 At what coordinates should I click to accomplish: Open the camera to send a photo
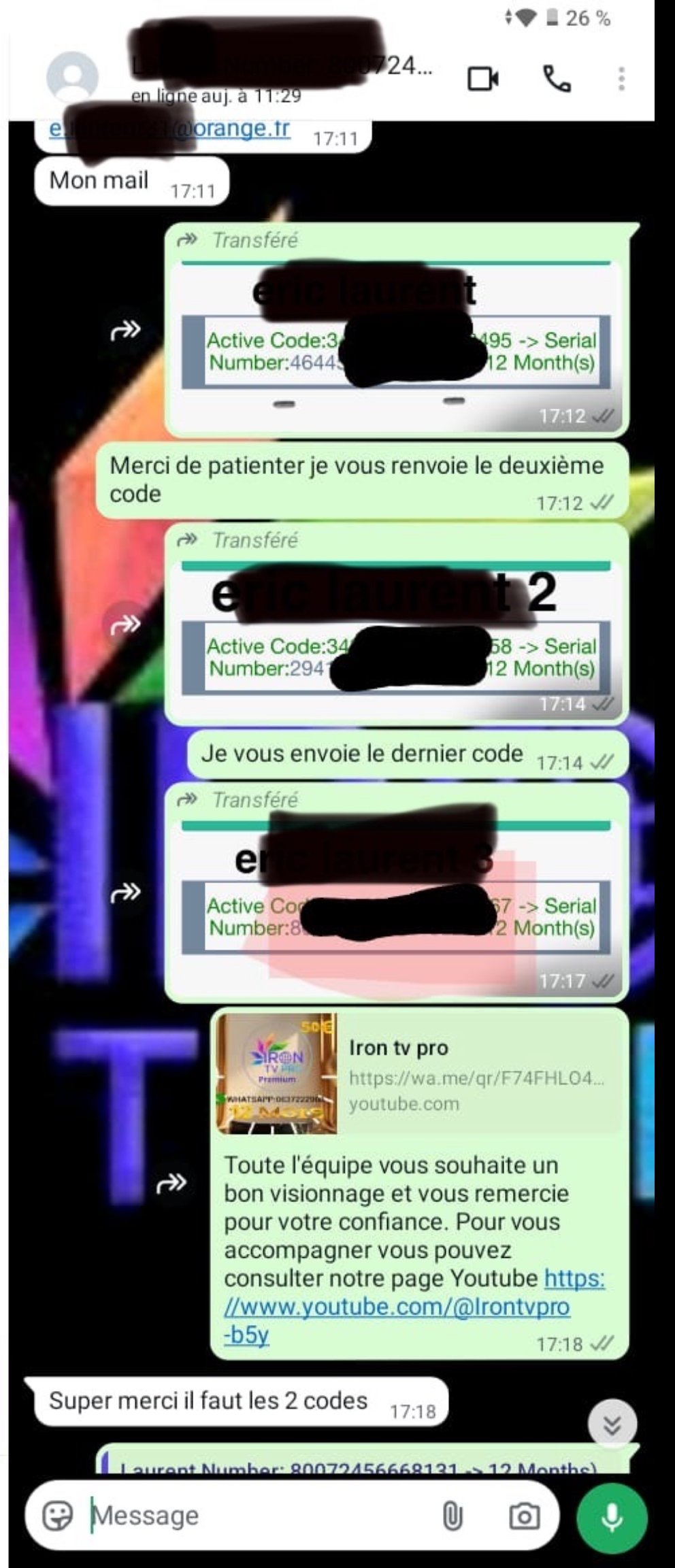click(x=524, y=1516)
